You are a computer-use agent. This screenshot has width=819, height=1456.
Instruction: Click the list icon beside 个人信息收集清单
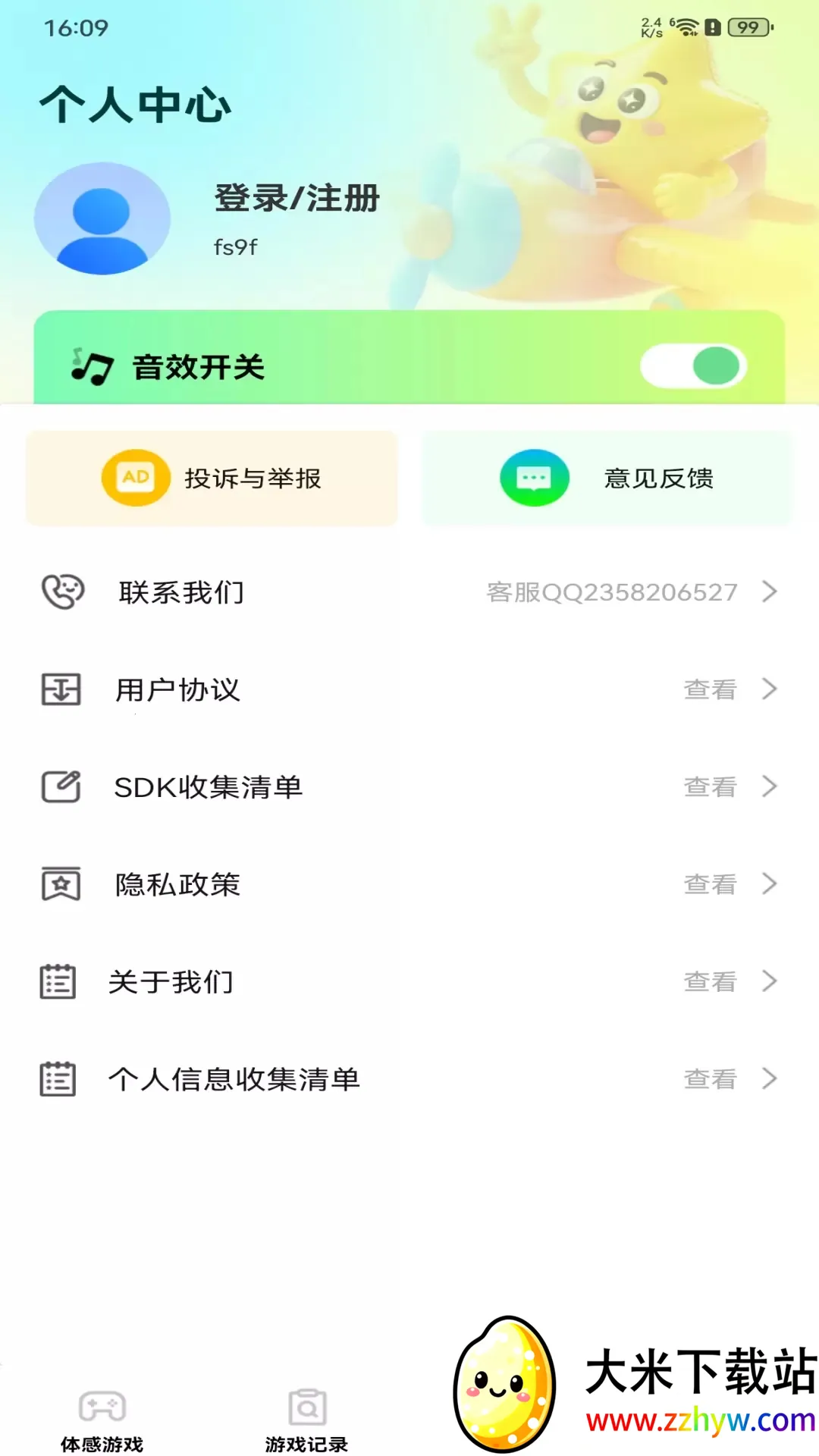point(59,1079)
